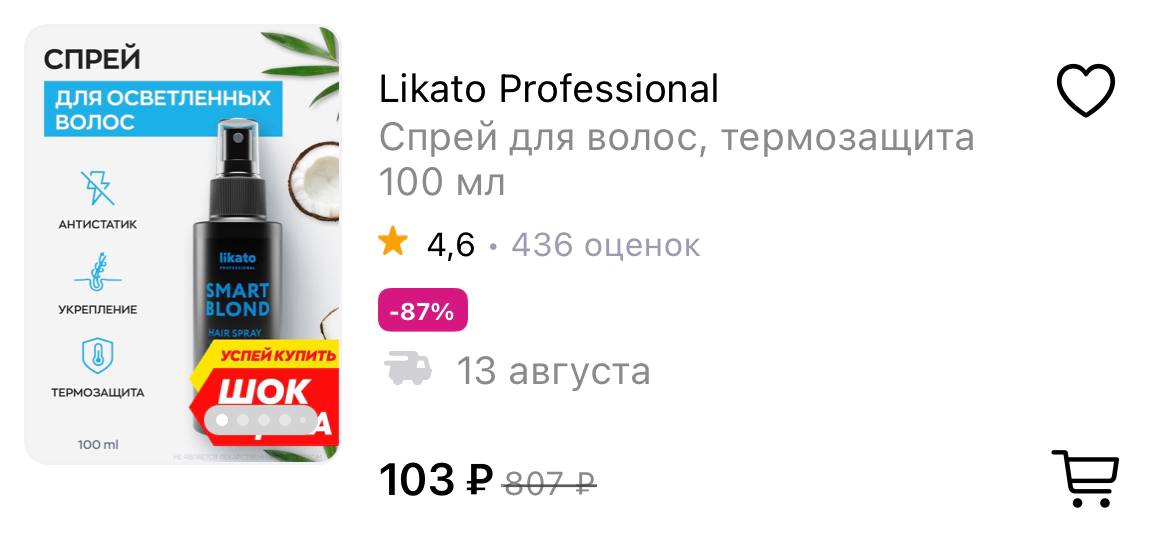The image size is (1170, 542).
Task: Open the Likato Professional product title
Action: click(x=548, y=89)
